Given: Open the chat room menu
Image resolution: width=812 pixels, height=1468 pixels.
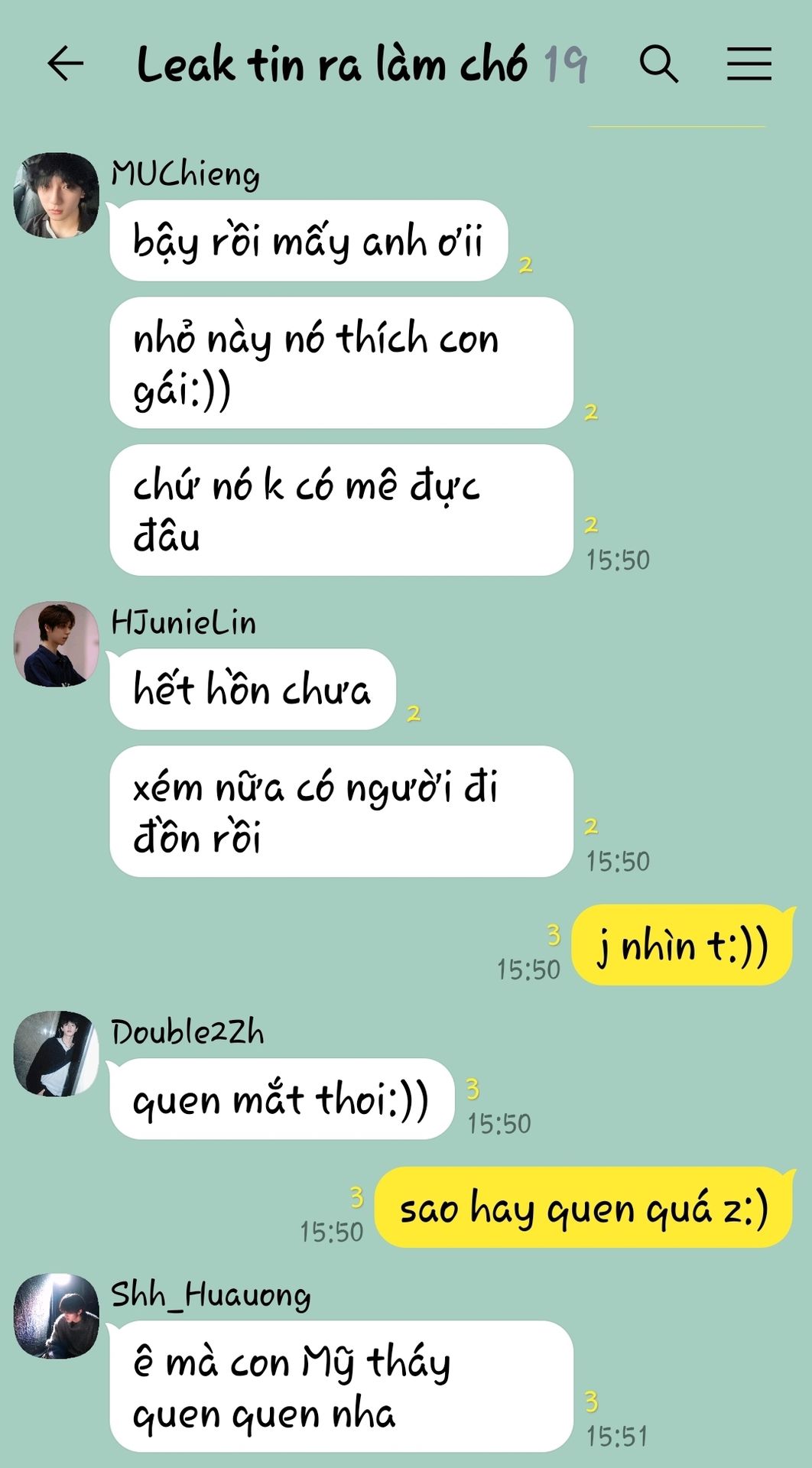Looking at the screenshot, I should tap(749, 63).
